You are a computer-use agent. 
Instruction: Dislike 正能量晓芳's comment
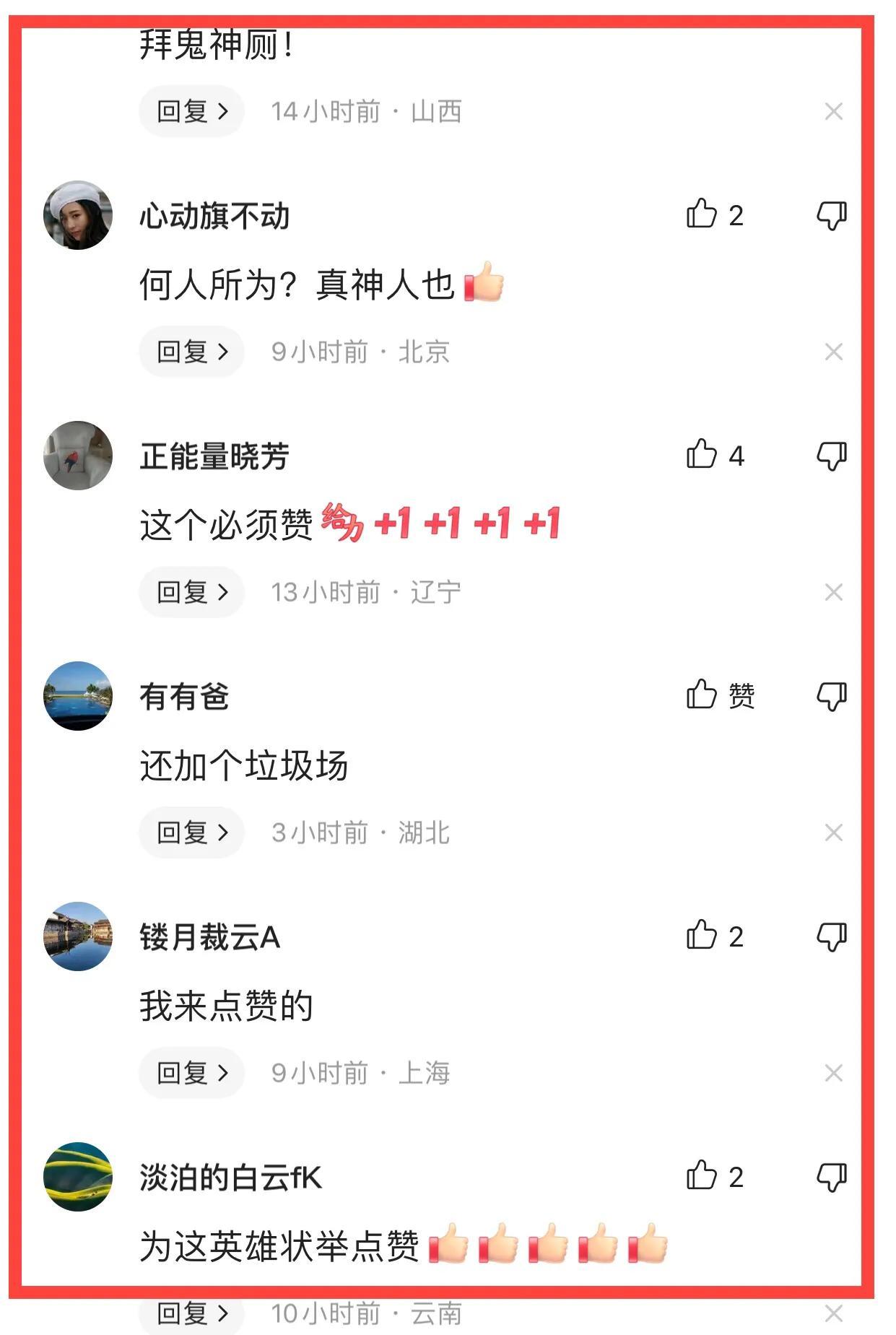(831, 456)
